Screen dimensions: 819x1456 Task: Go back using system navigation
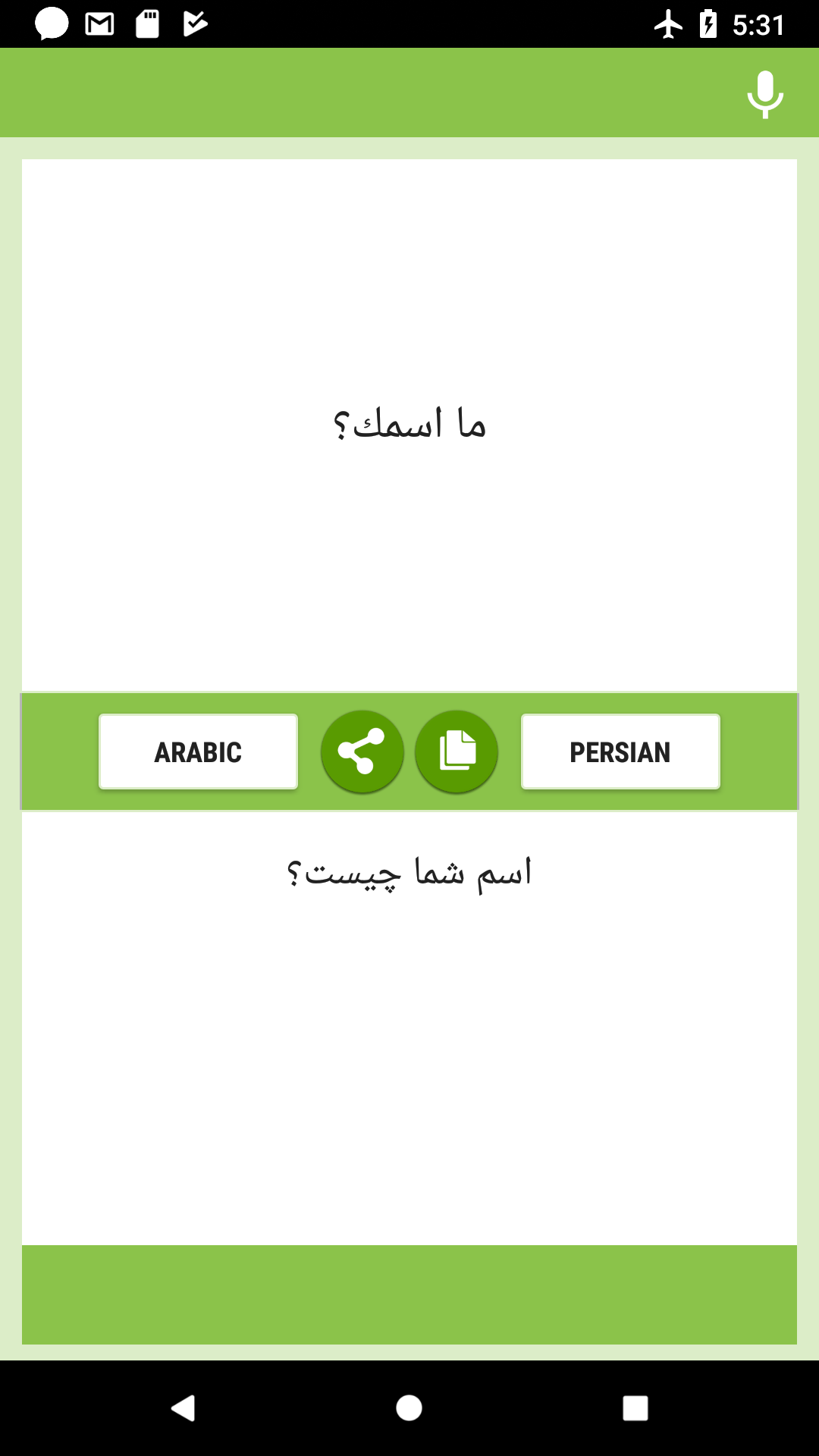coord(184,1408)
